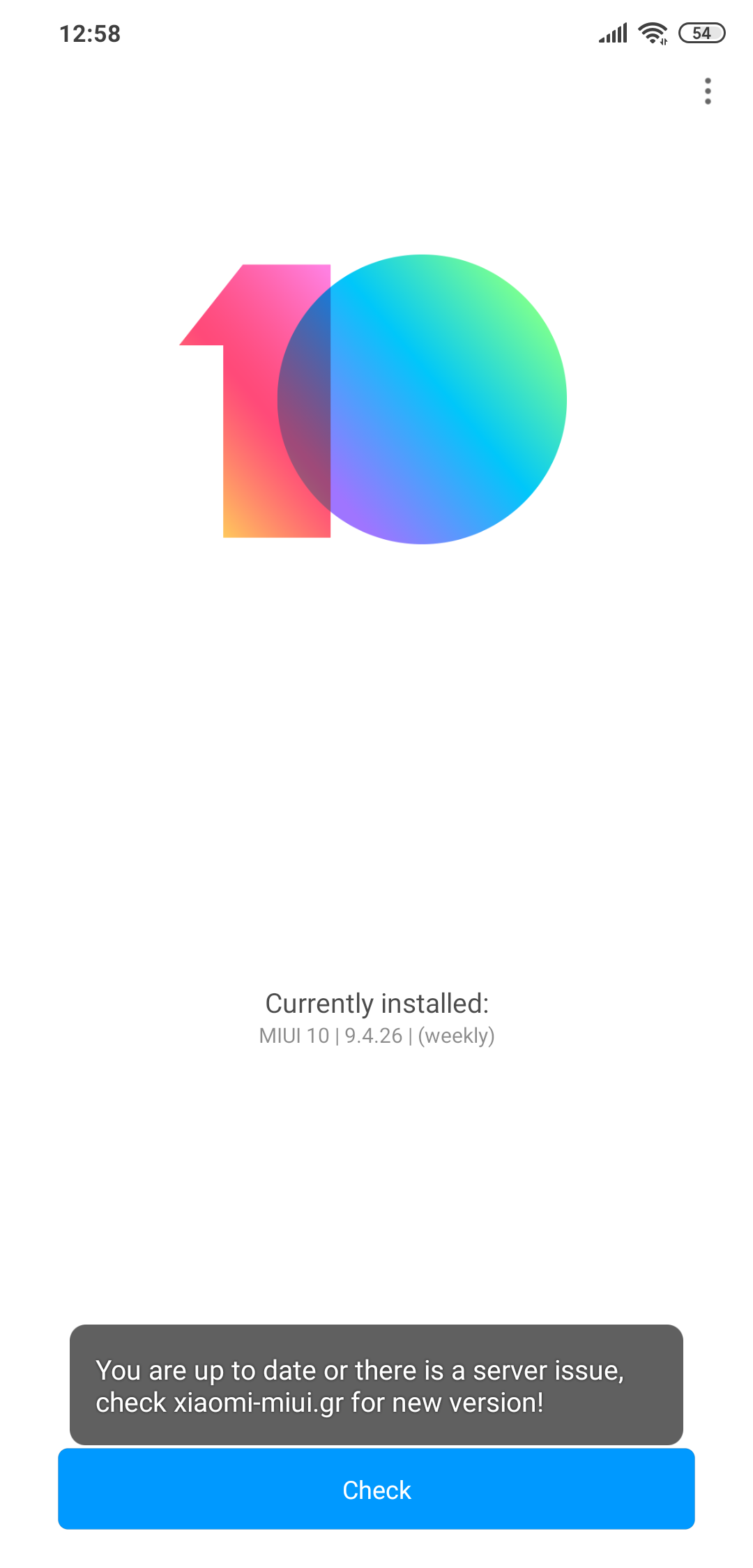The height and width of the screenshot is (1568, 753).
Task: Open the three-dot overflow menu
Action: point(708,91)
